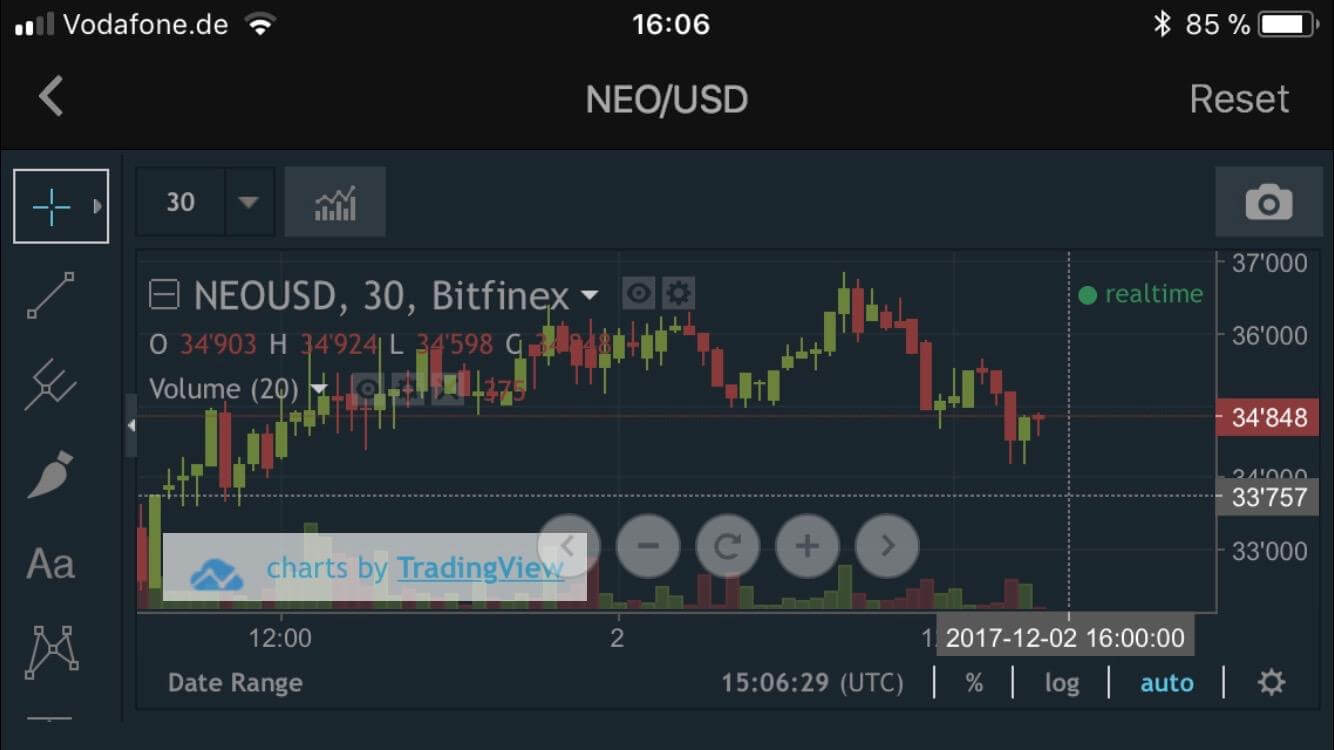The height and width of the screenshot is (750, 1334).
Task: Go back from NEO/USD chart
Action: 51,98
